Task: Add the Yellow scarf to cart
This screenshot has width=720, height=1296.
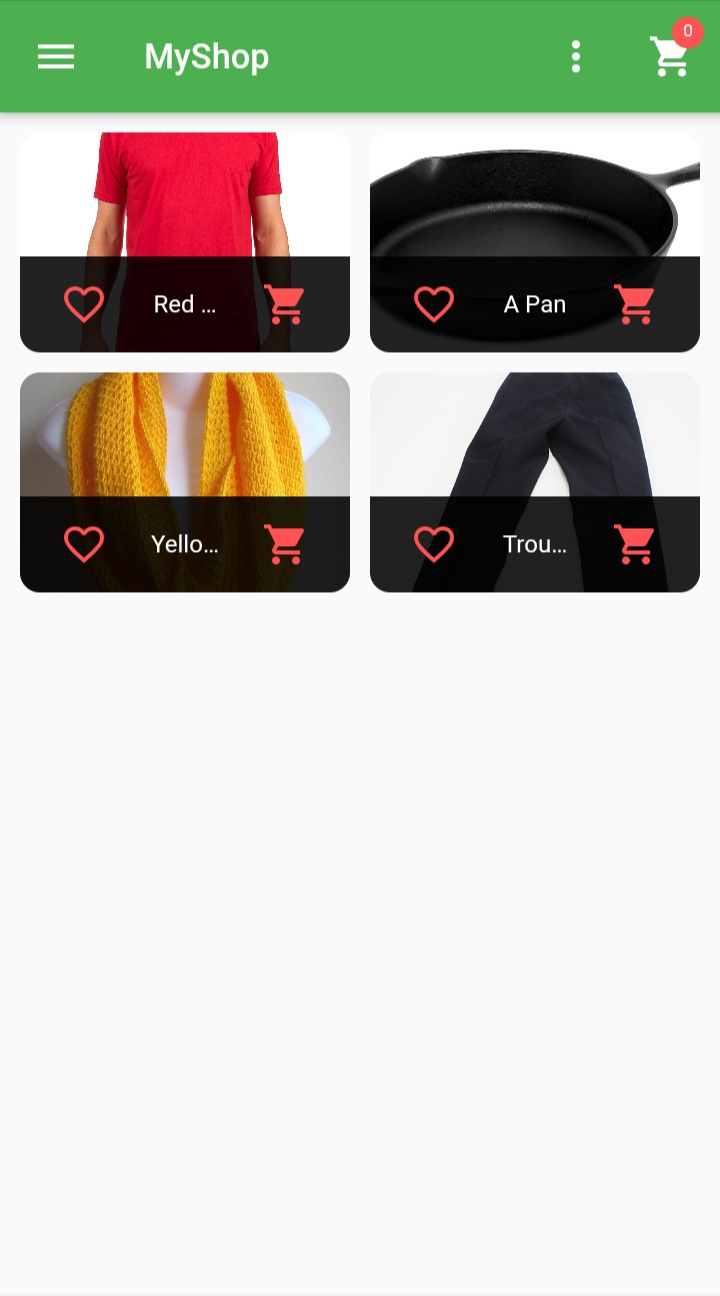Action: point(285,544)
